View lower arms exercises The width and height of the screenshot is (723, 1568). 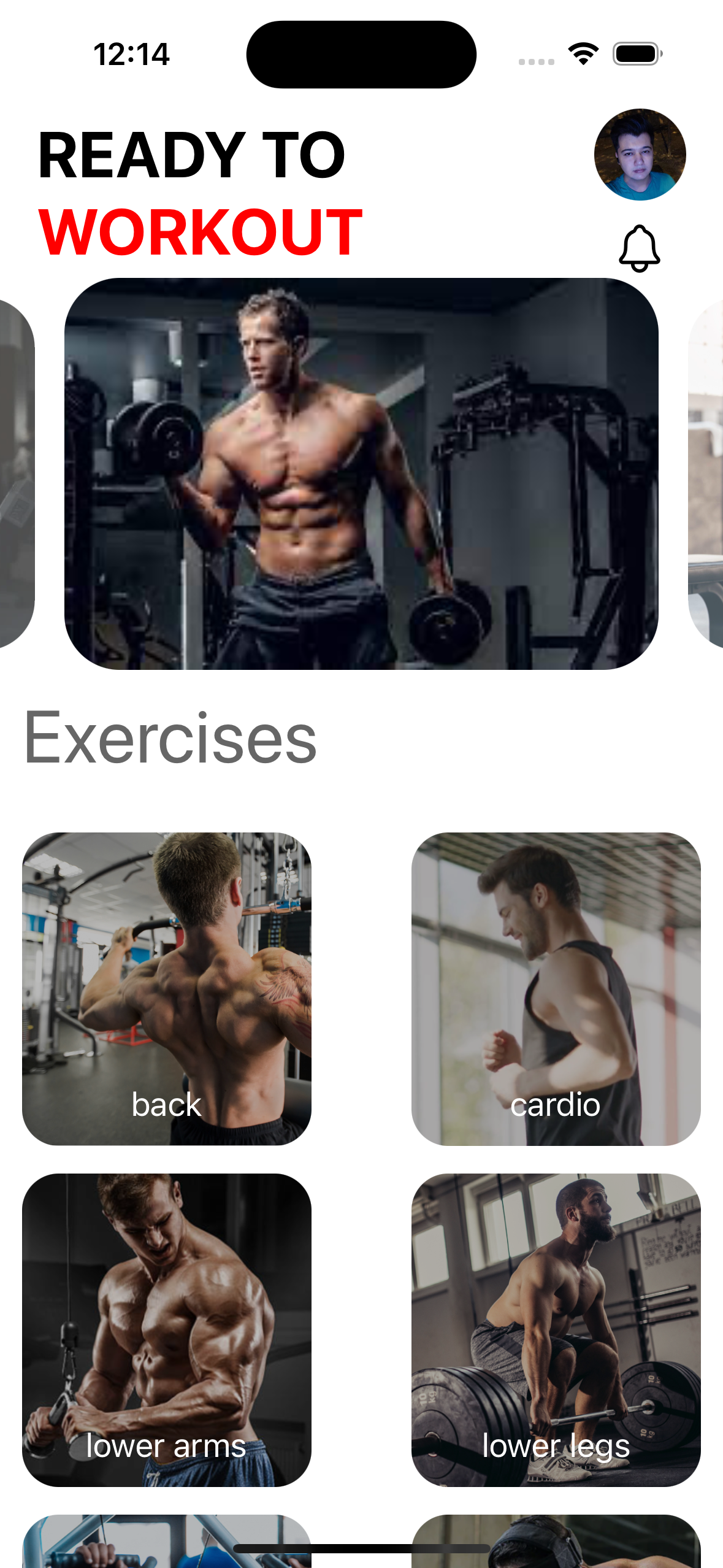167,1329
